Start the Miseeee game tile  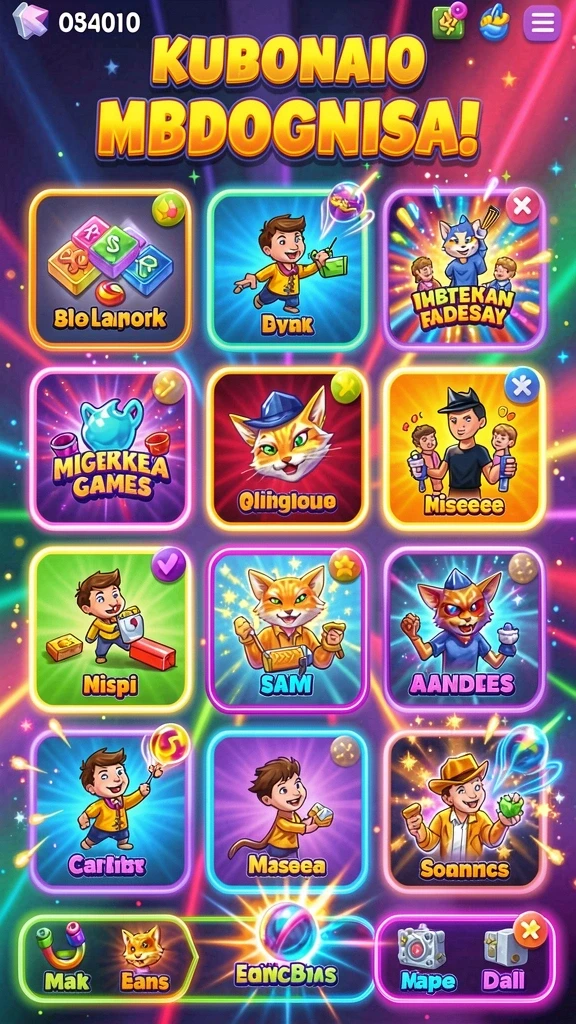[x=464, y=448]
